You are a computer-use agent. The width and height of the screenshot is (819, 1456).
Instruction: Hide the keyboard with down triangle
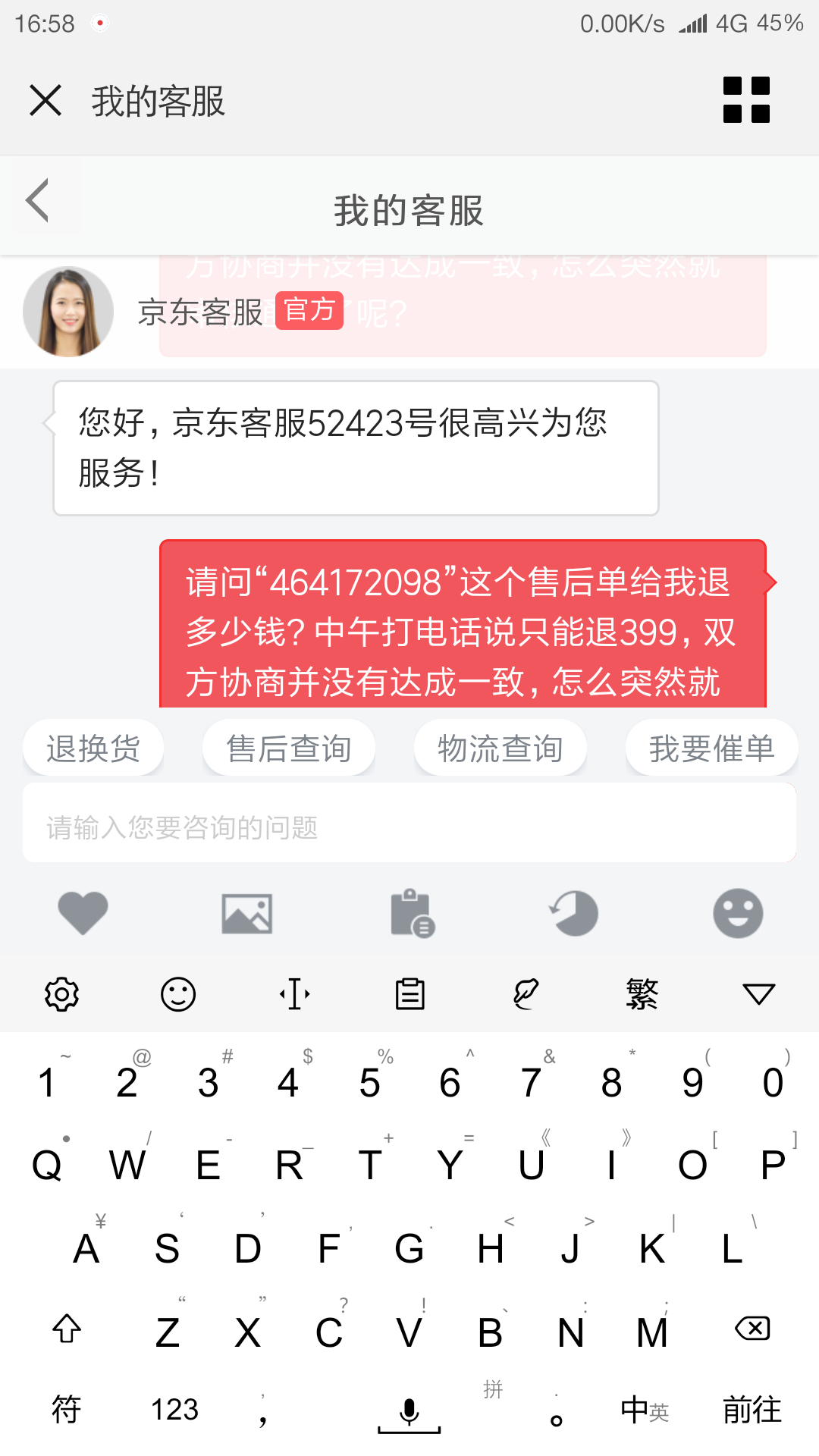[x=758, y=994]
